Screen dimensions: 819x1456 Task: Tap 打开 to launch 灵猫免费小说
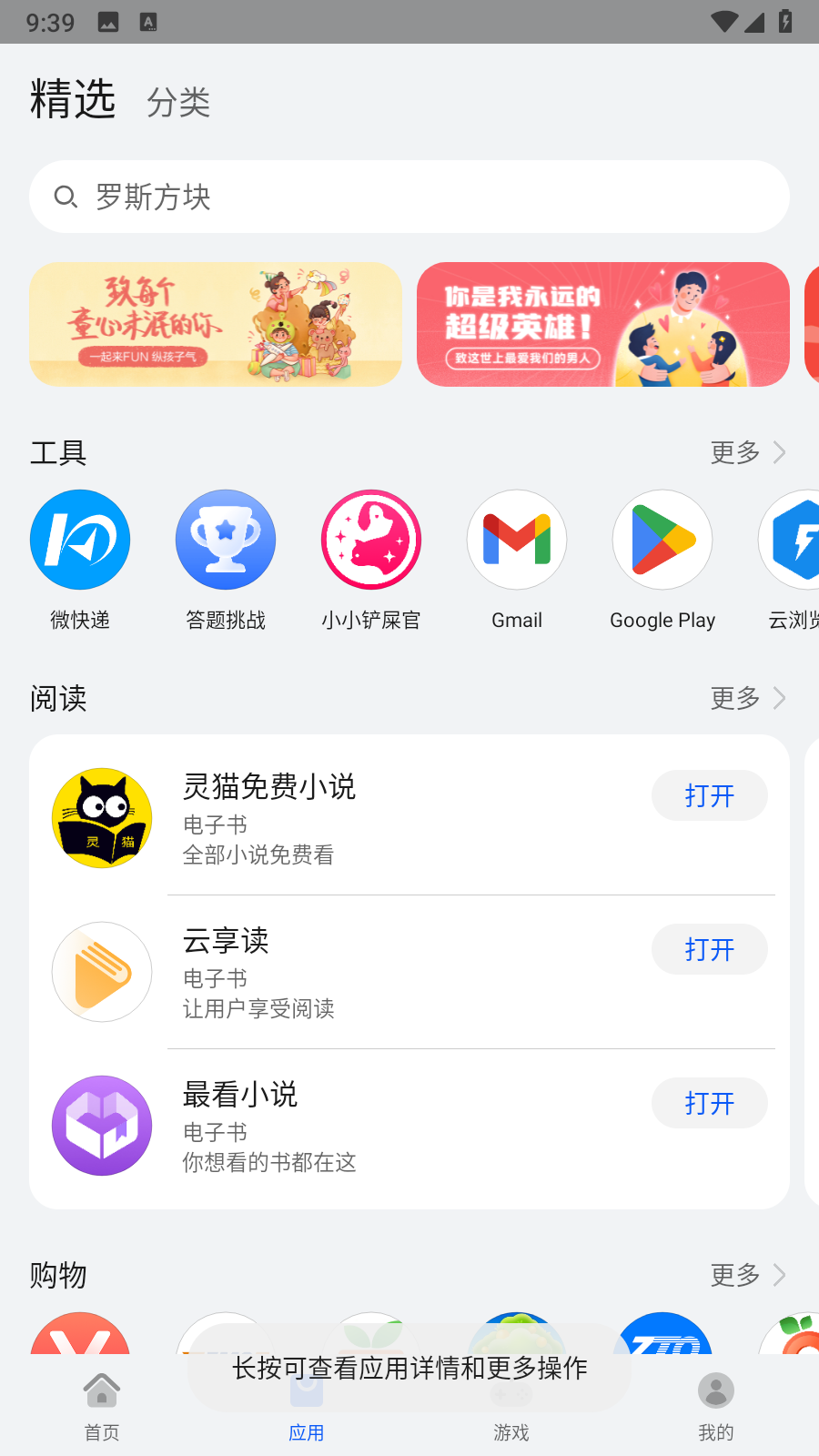[x=710, y=795]
